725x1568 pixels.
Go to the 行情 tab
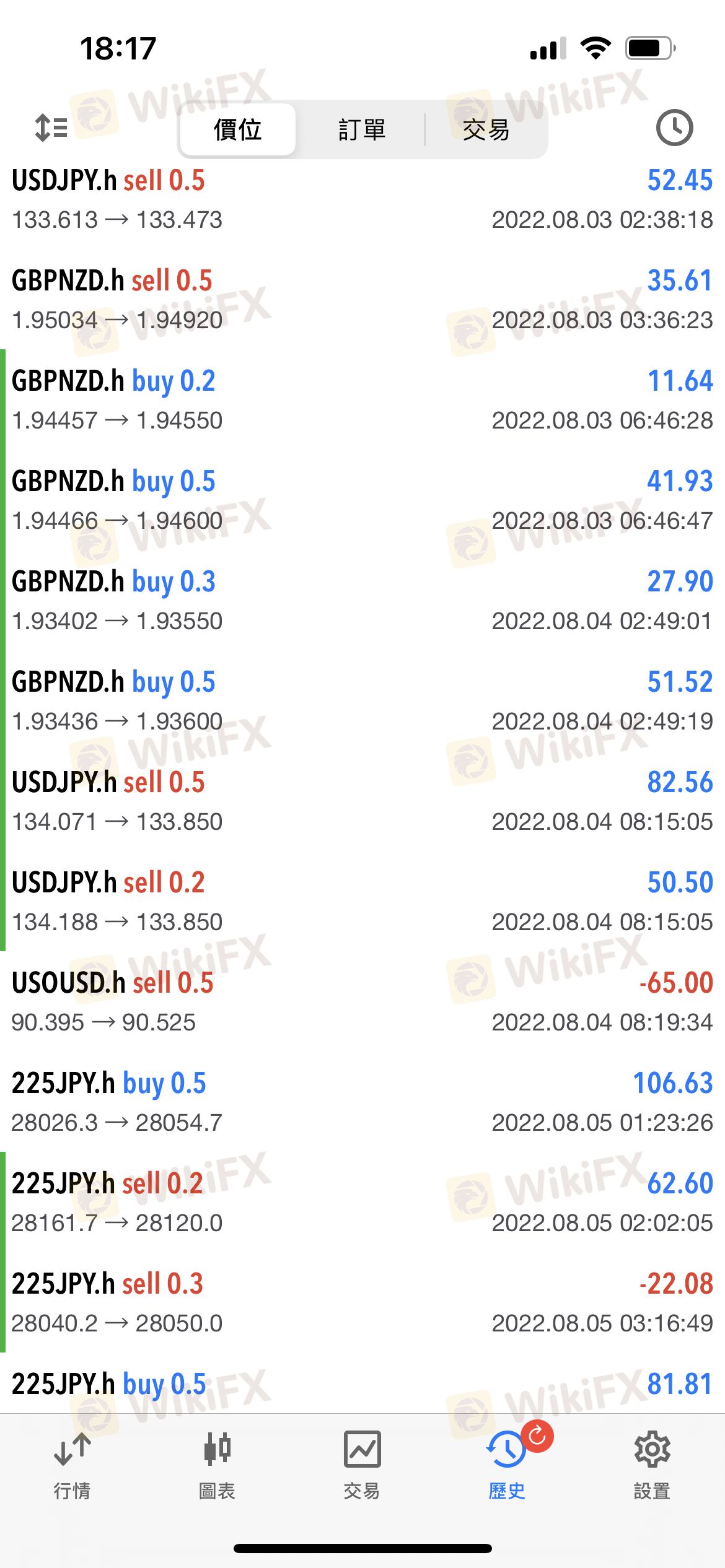tap(72, 1465)
